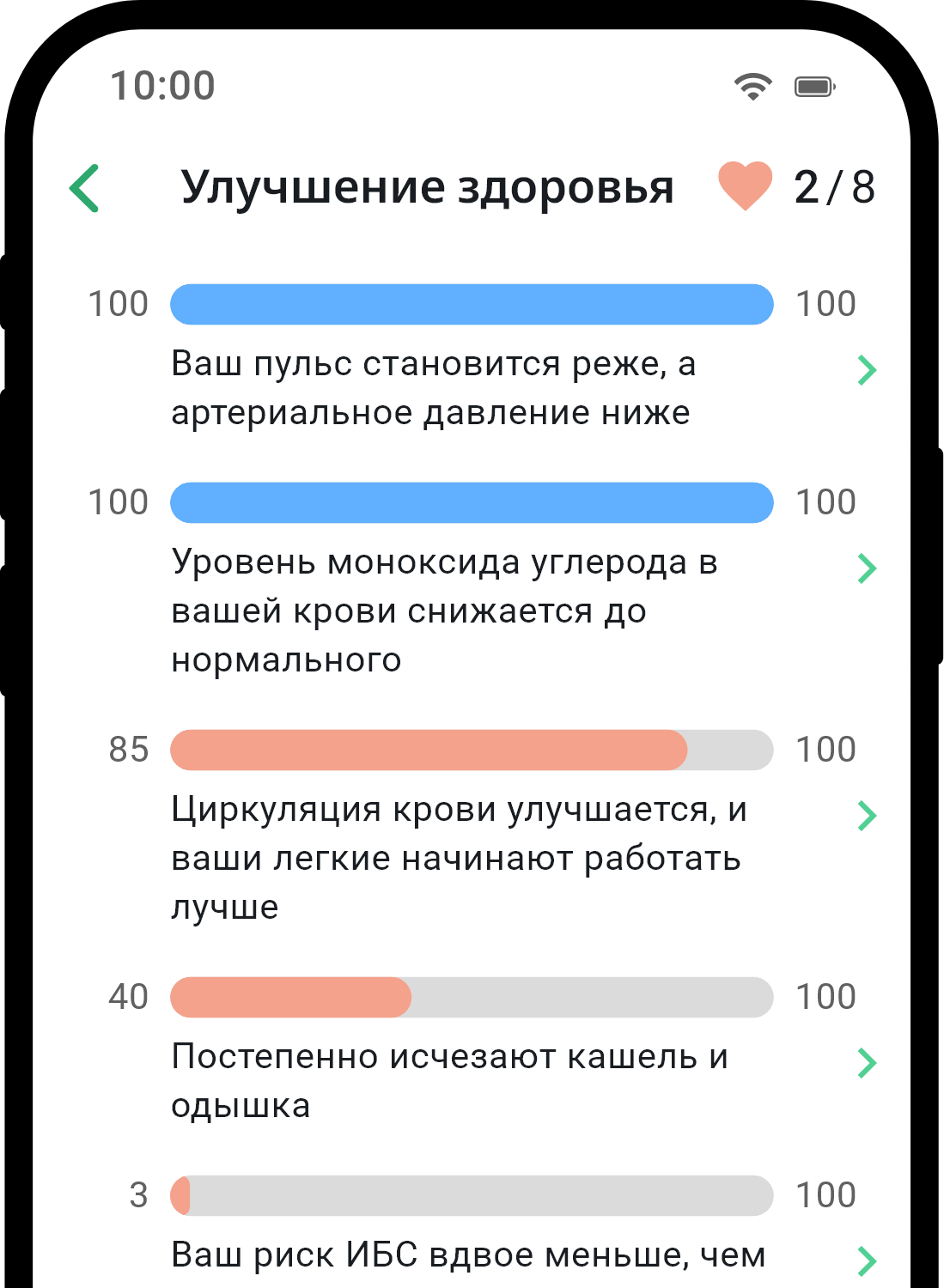Click the clock showing 10:00

(163, 85)
